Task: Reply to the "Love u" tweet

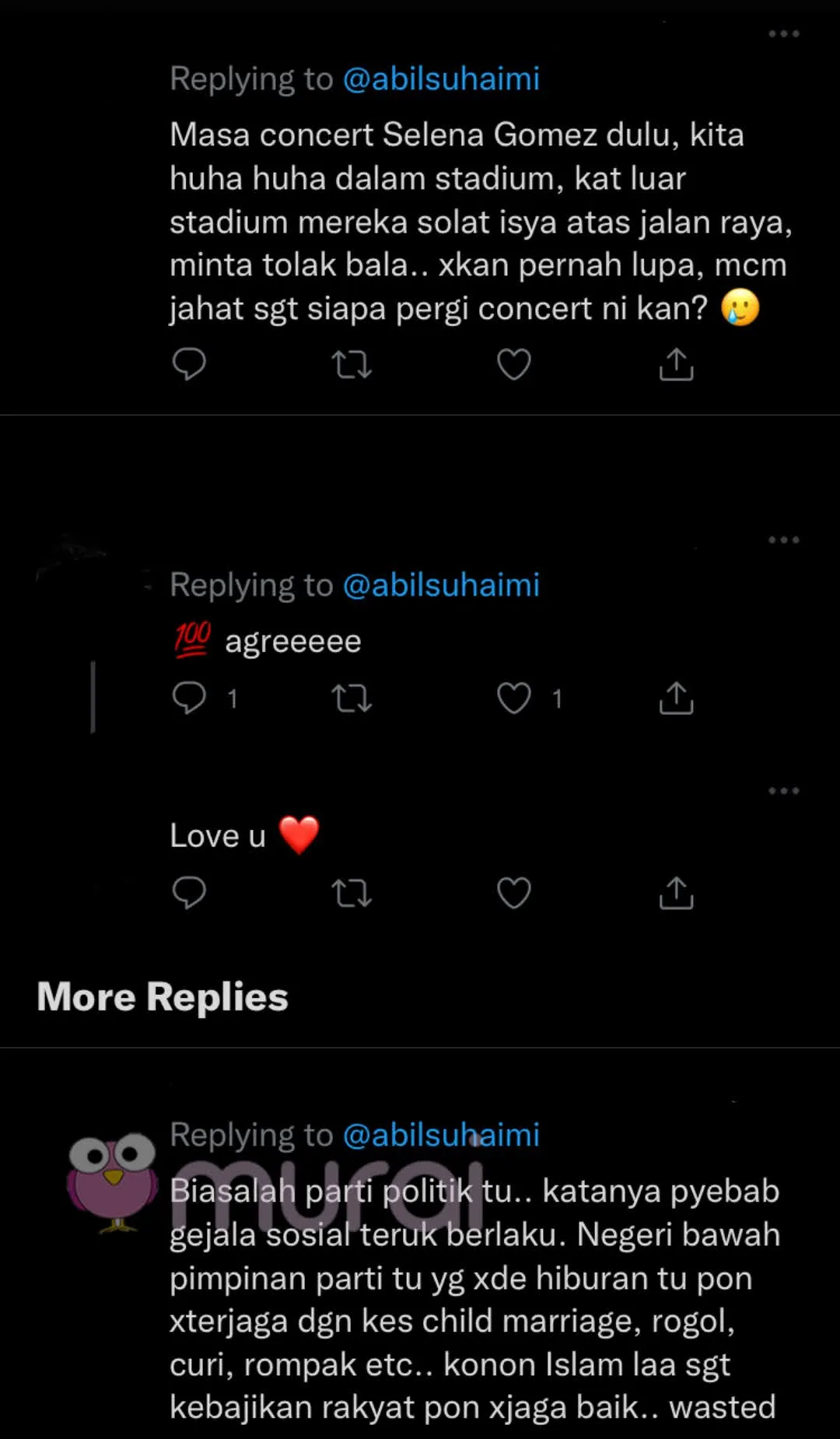Action: tap(189, 893)
